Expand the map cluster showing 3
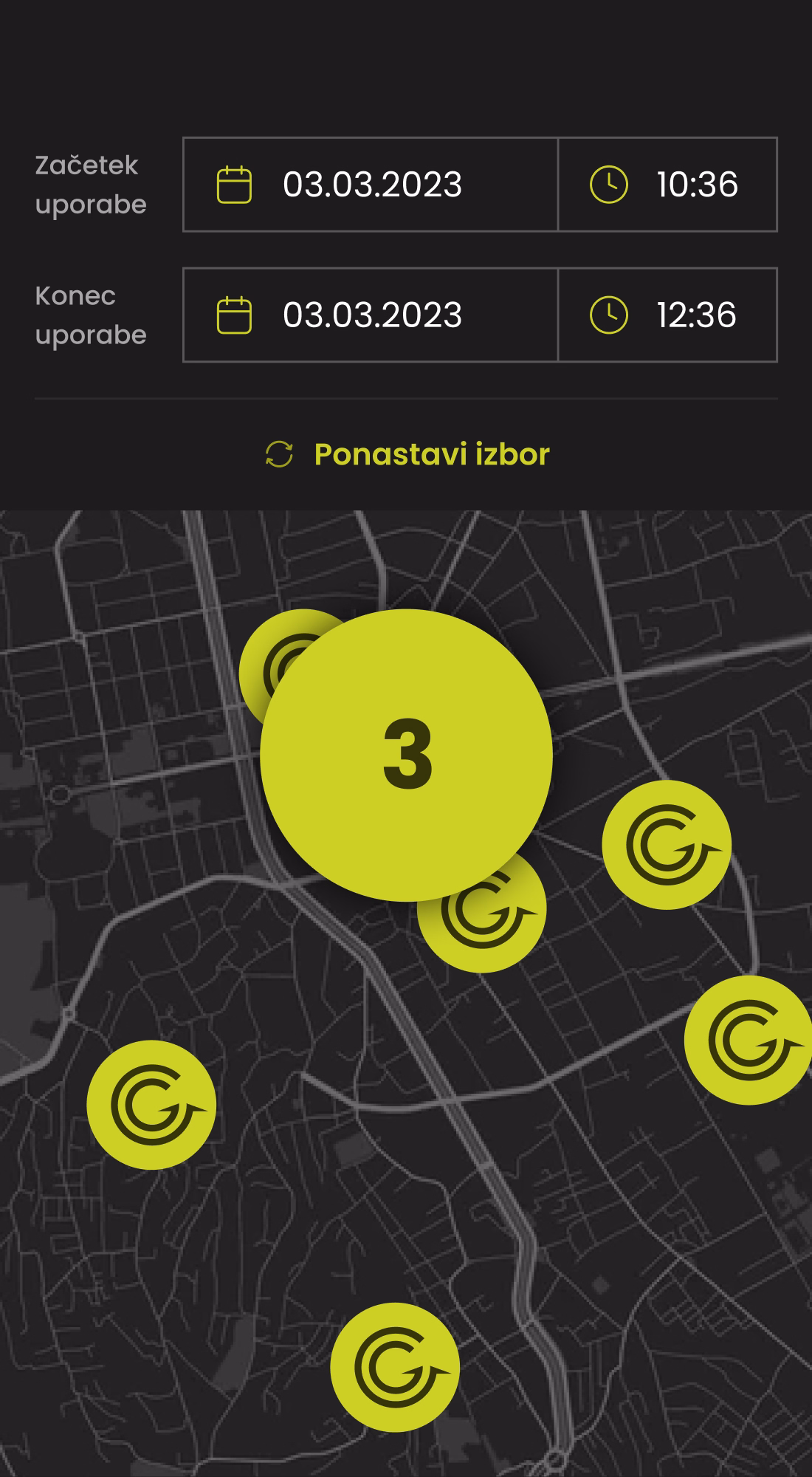This screenshot has height=1477, width=812. [406, 755]
